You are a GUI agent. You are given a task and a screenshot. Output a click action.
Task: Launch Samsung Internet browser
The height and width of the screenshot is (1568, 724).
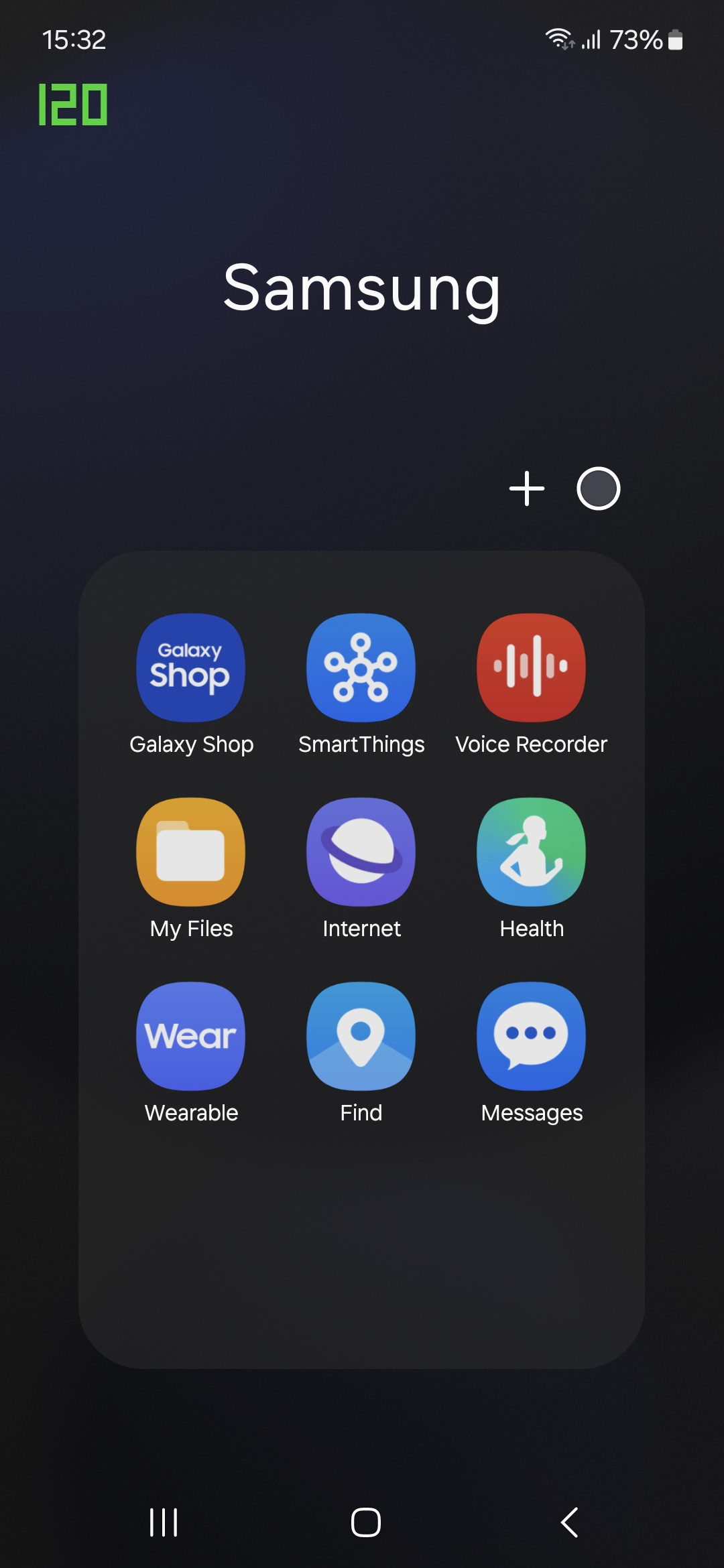click(x=361, y=852)
